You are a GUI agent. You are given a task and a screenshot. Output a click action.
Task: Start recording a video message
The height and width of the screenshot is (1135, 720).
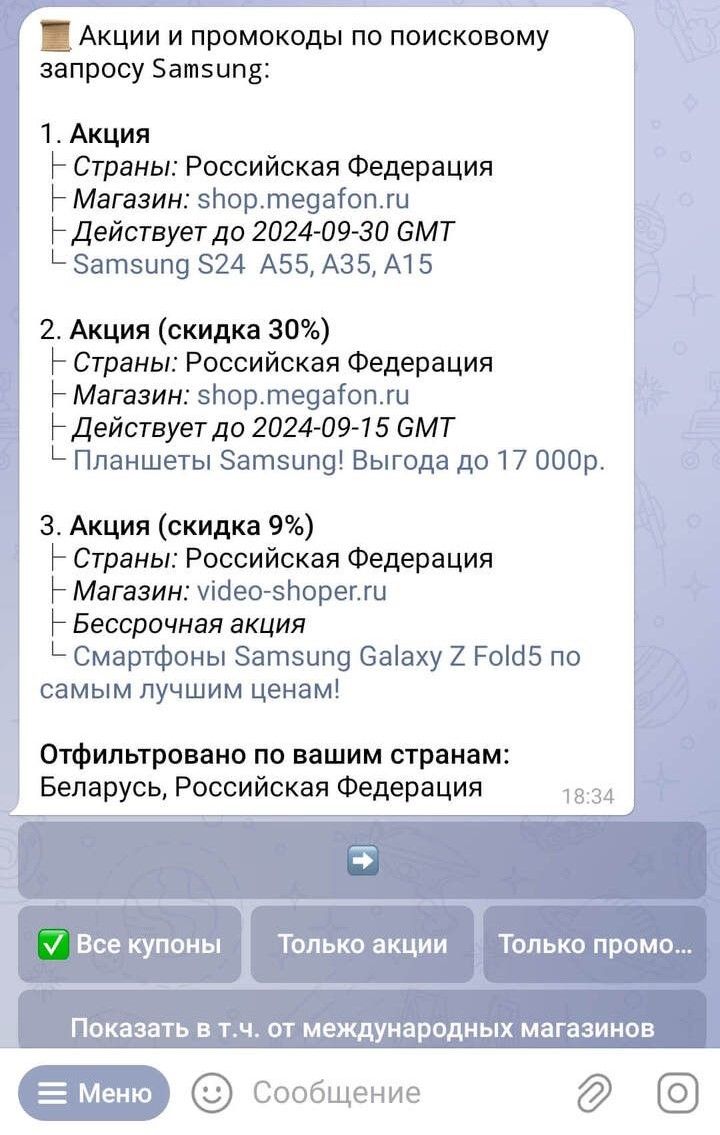click(679, 1092)
